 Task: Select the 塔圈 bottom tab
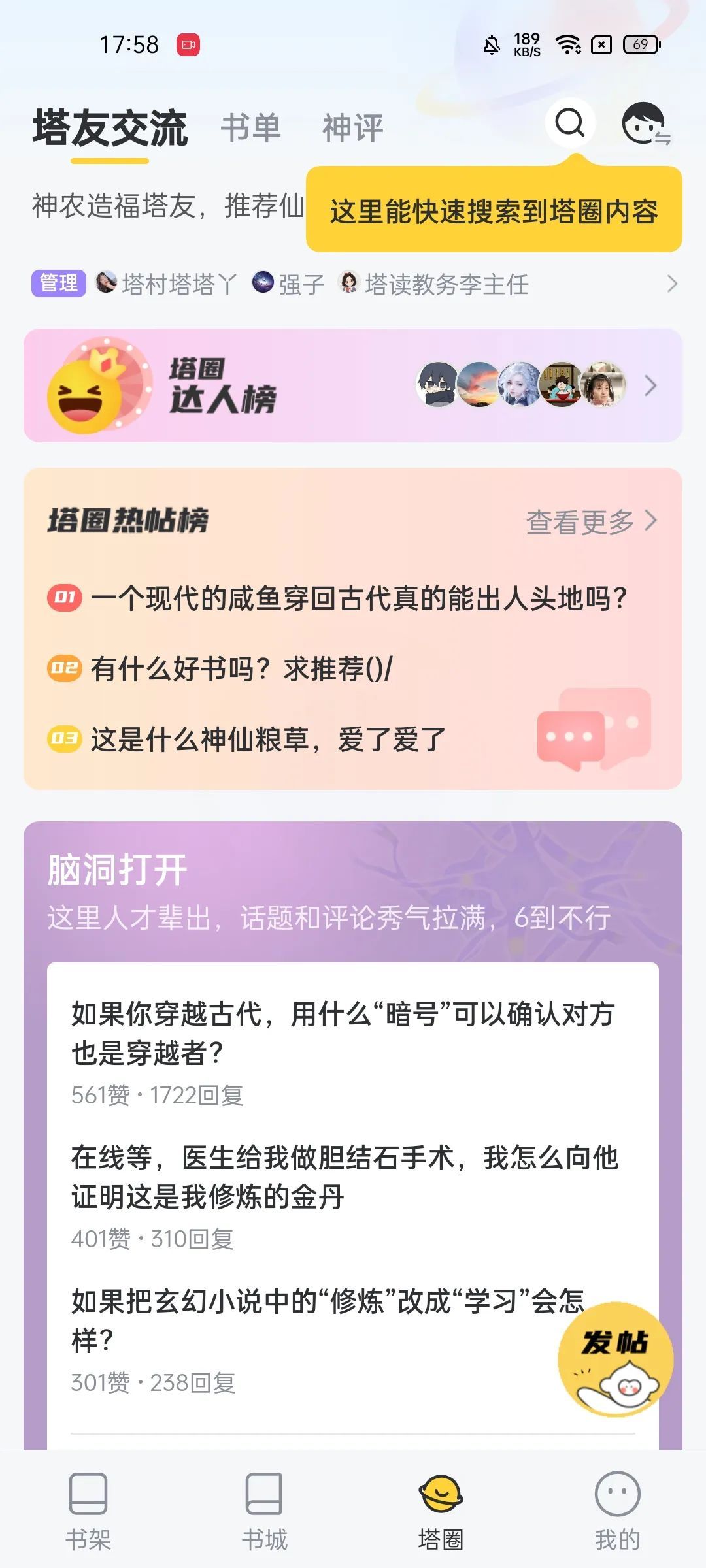[x=441, y=1511]
